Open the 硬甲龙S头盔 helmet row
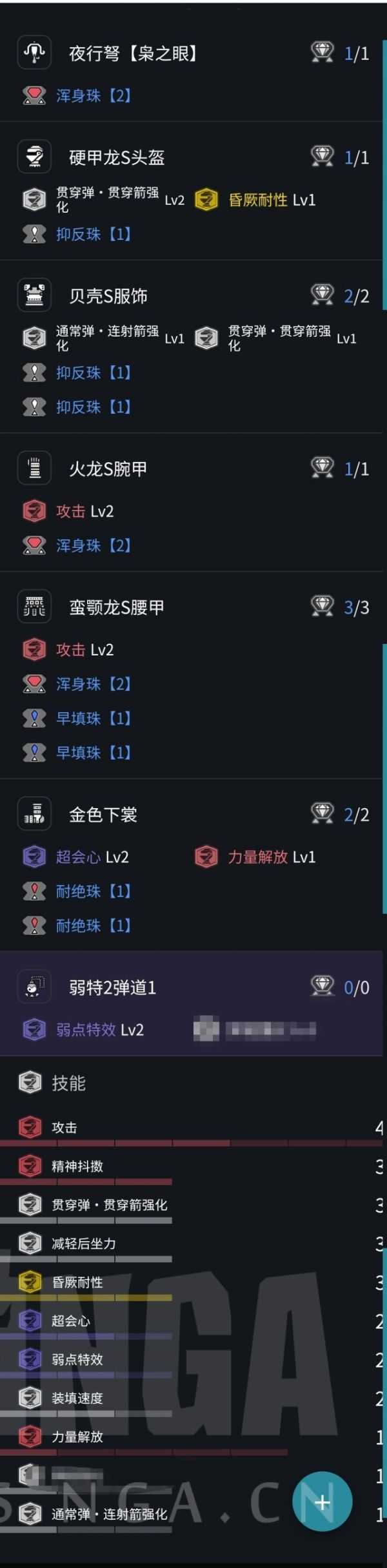Viewport: 387px width, 1568px height. click(117, 158)
